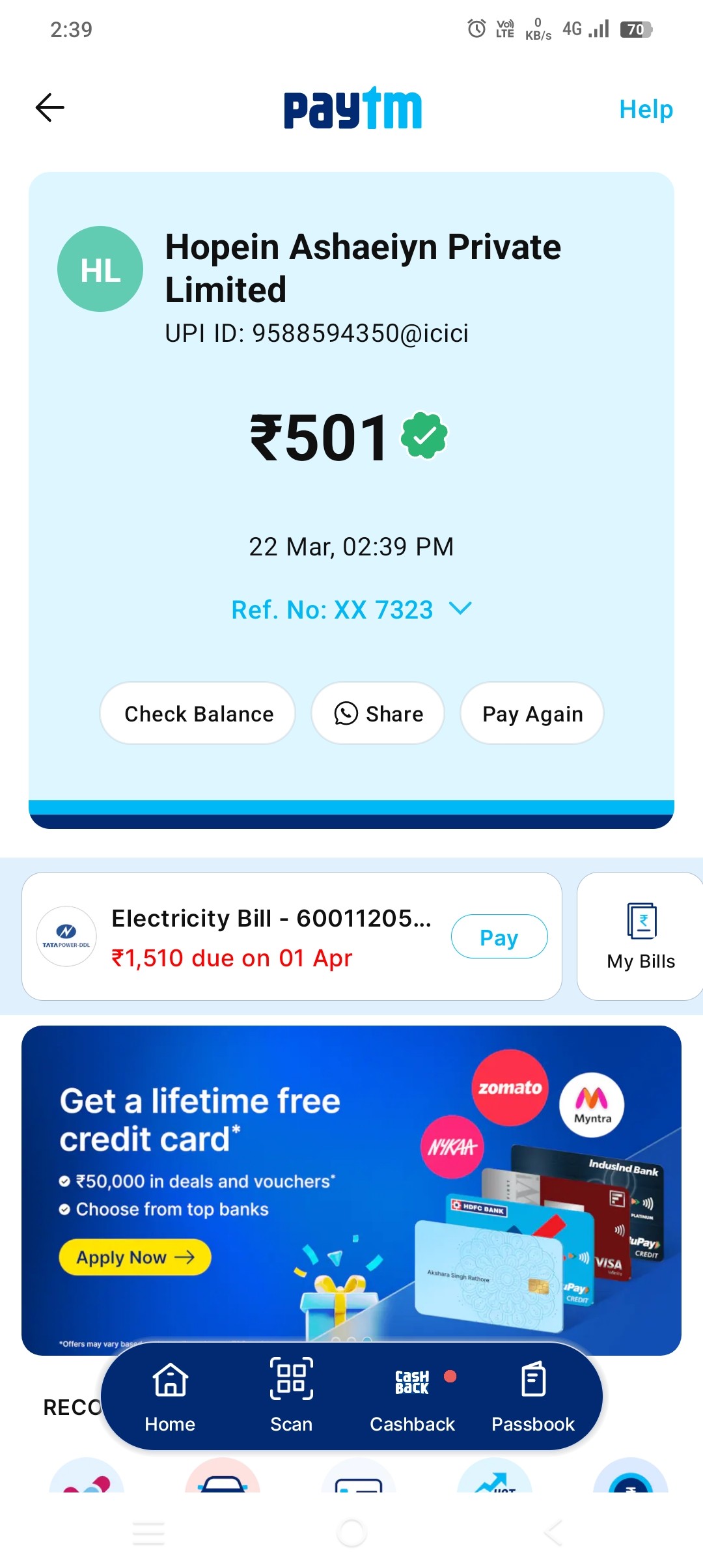The width and height of the screenshot is (703, 1568).
Task: Tap Apply Now on the credit card banner
Action: (135, 1257)
